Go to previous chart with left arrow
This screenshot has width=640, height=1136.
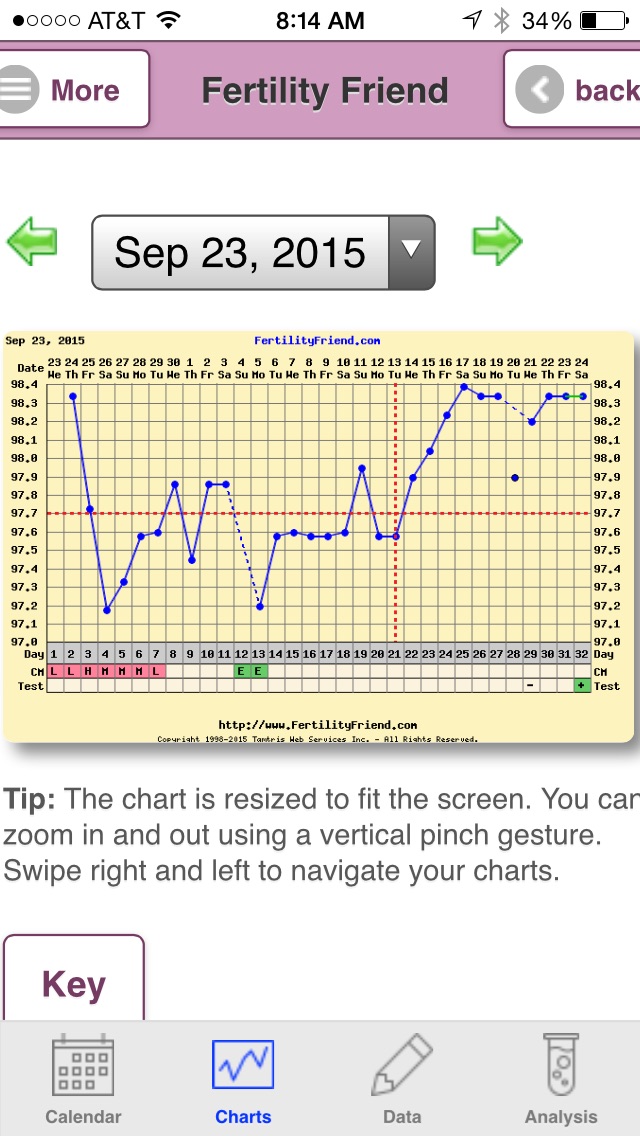(x=32, y=241)
